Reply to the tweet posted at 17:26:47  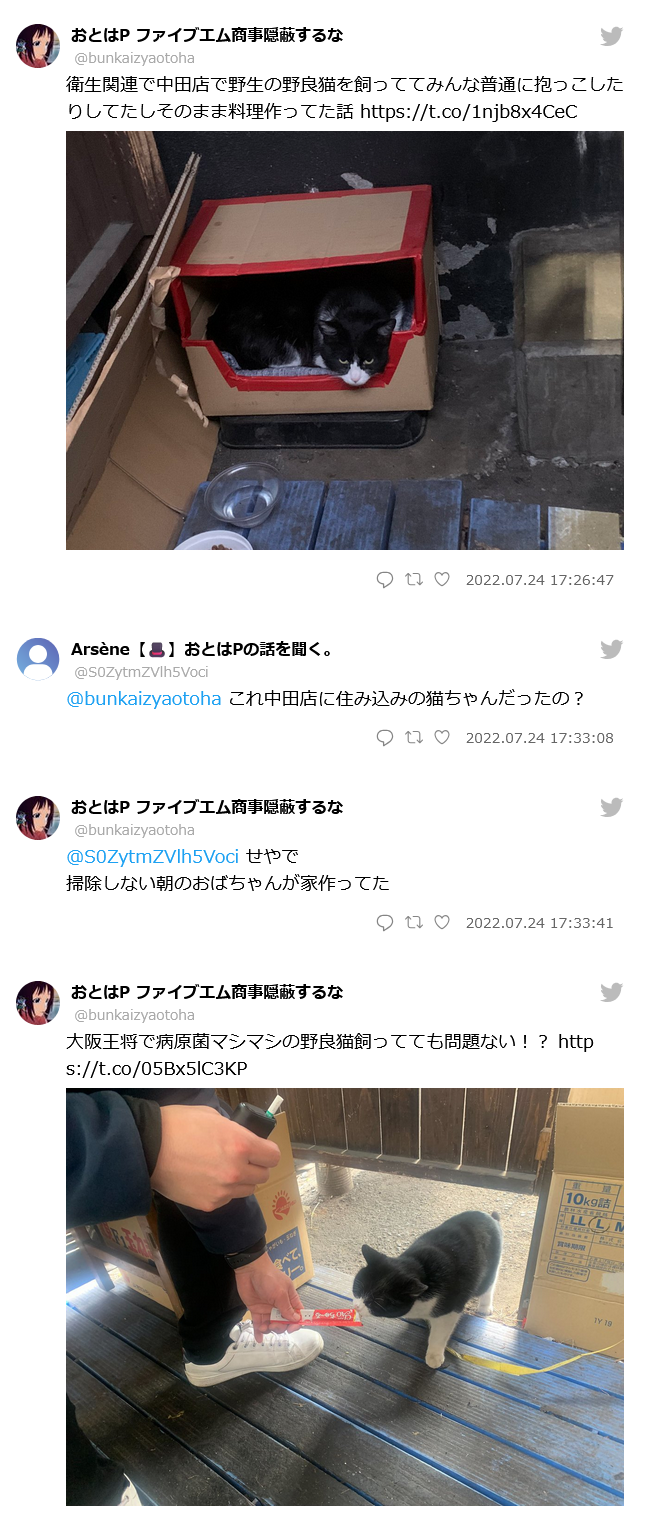(x=385, y=580)
